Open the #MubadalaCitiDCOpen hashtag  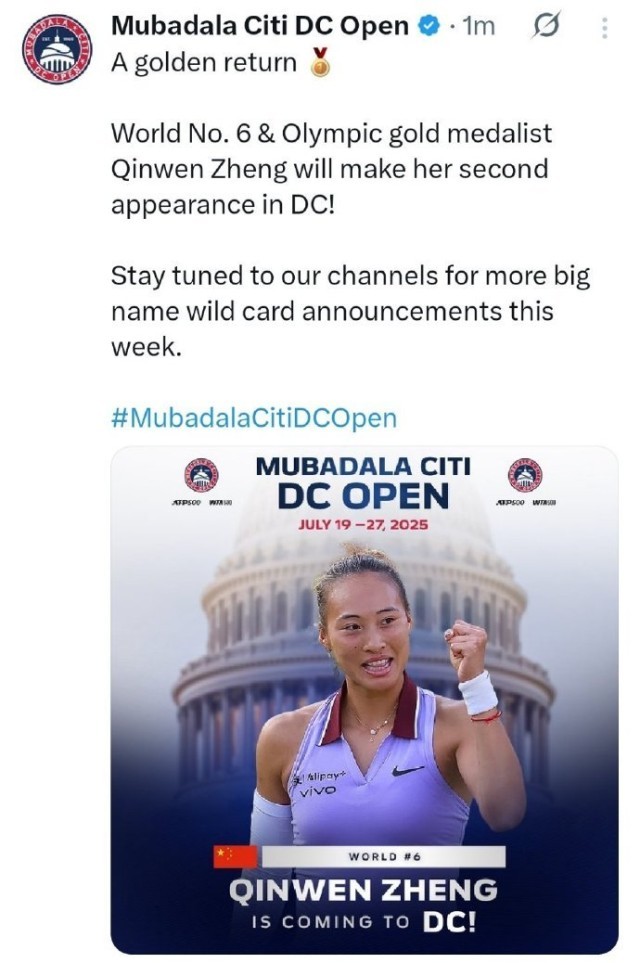coord(254,416)
